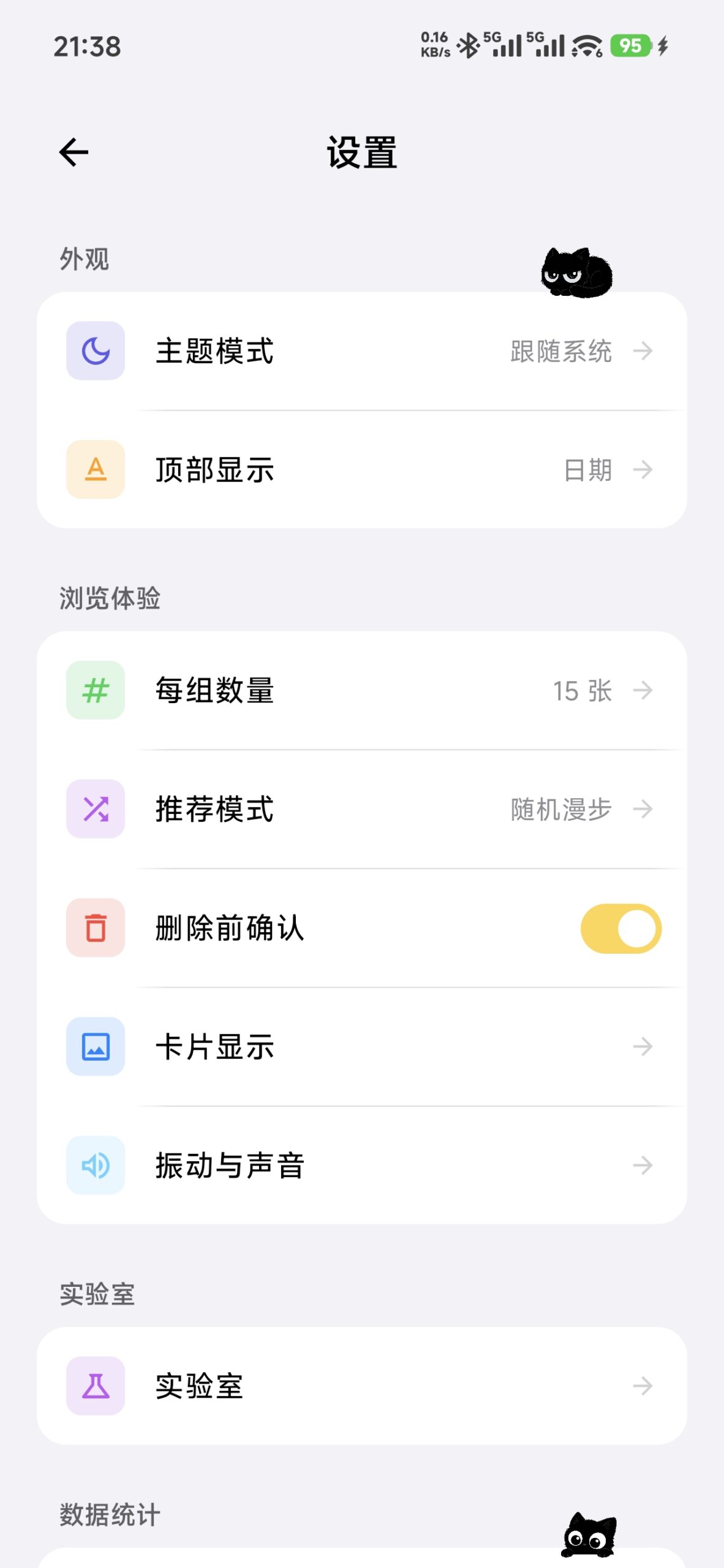Image resolution: width=724 pixels, height=1568 pixels.
Task: Click the trash icon for 删除前确认
Action: [x=95, y=929]
